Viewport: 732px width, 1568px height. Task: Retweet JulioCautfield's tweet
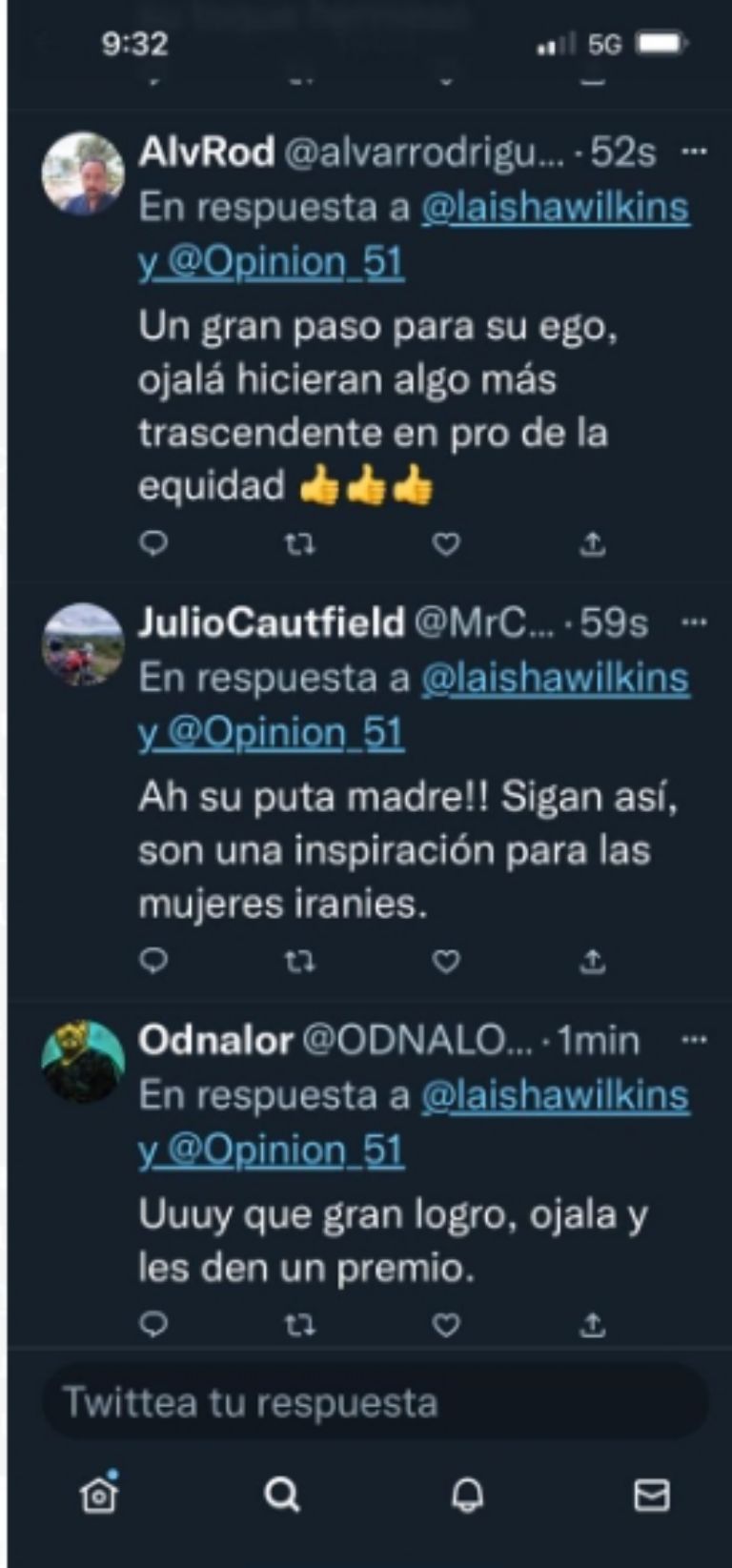tap(300, 962)
